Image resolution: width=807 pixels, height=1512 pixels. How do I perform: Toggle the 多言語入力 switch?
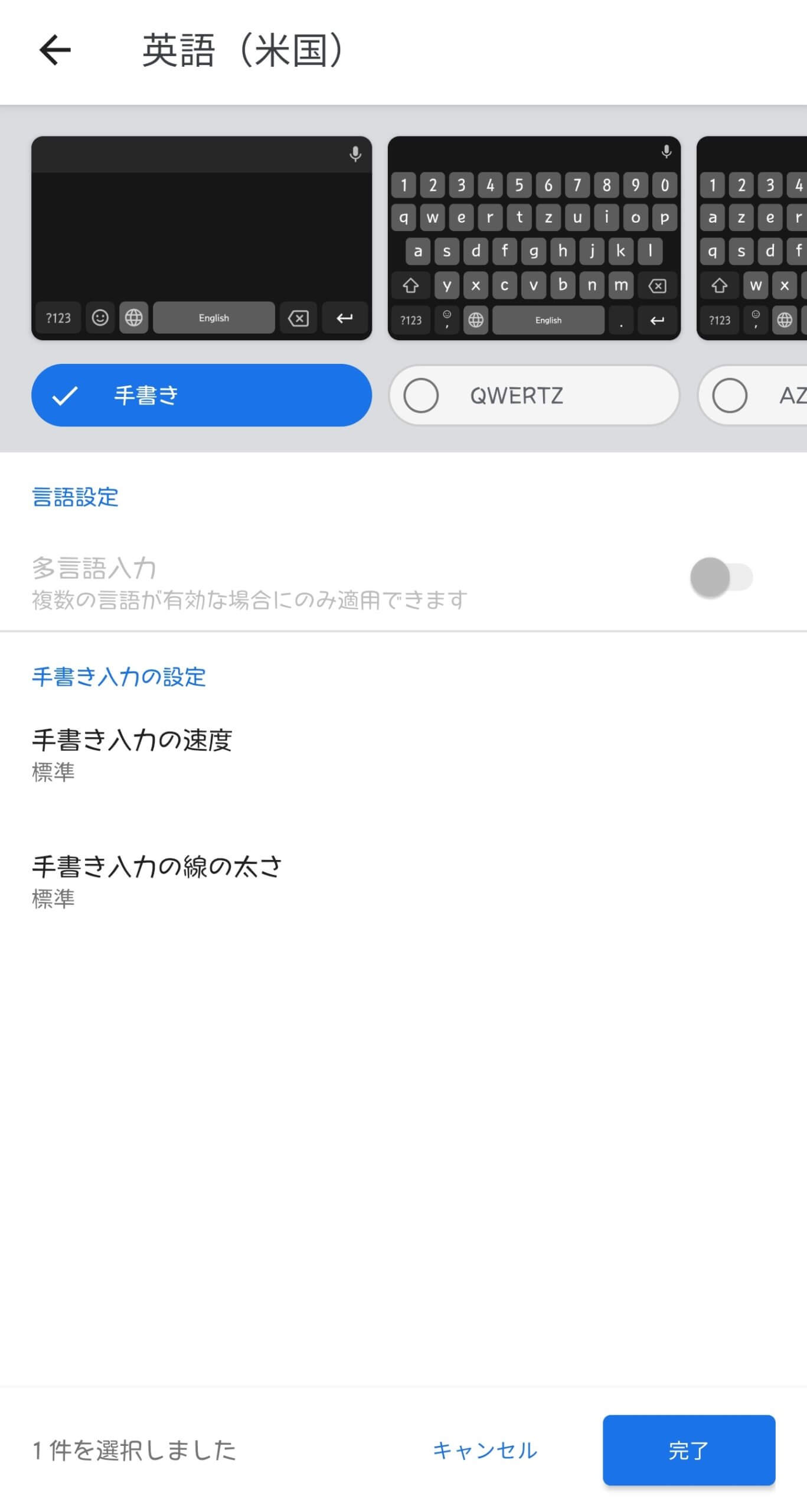click(x=721, y=577)
